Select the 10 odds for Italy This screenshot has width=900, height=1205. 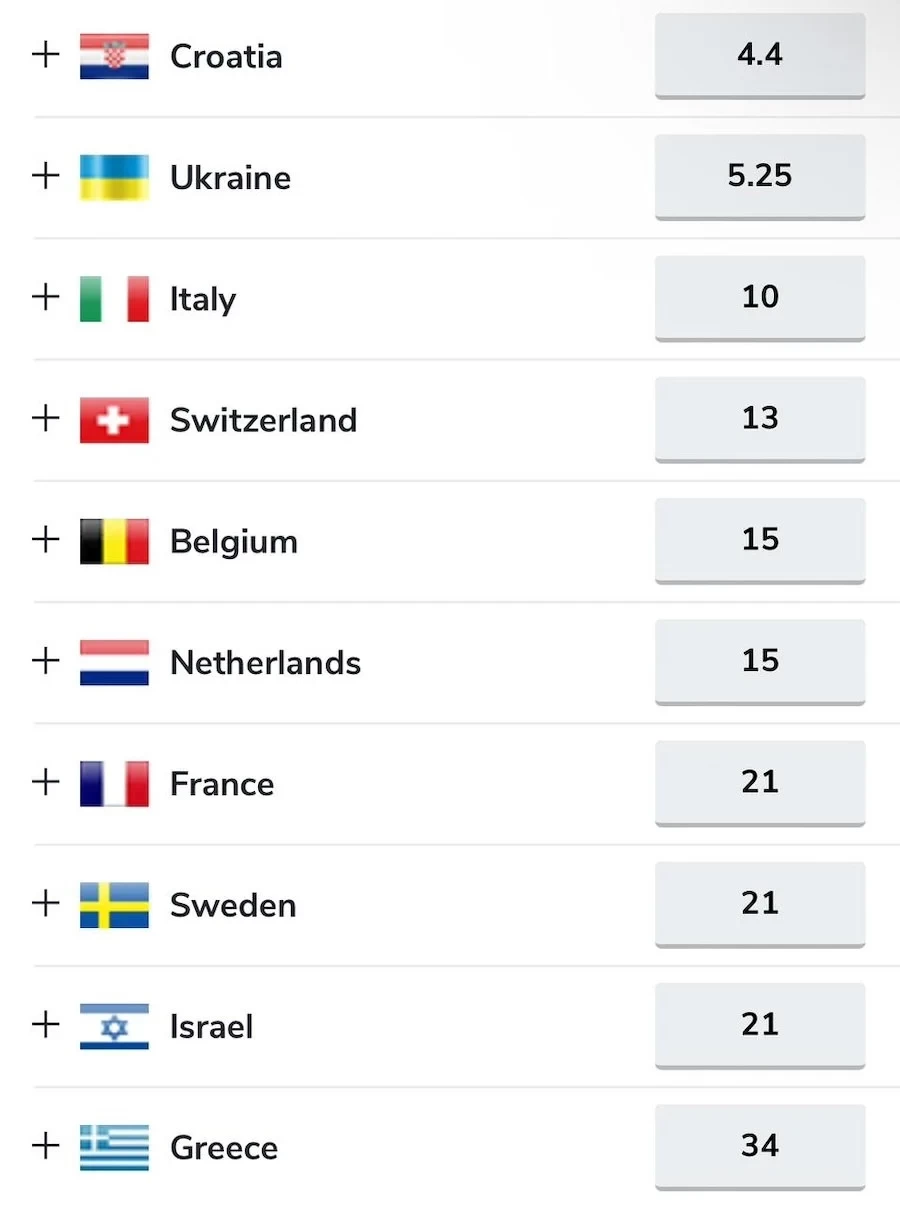pos(760,298)
